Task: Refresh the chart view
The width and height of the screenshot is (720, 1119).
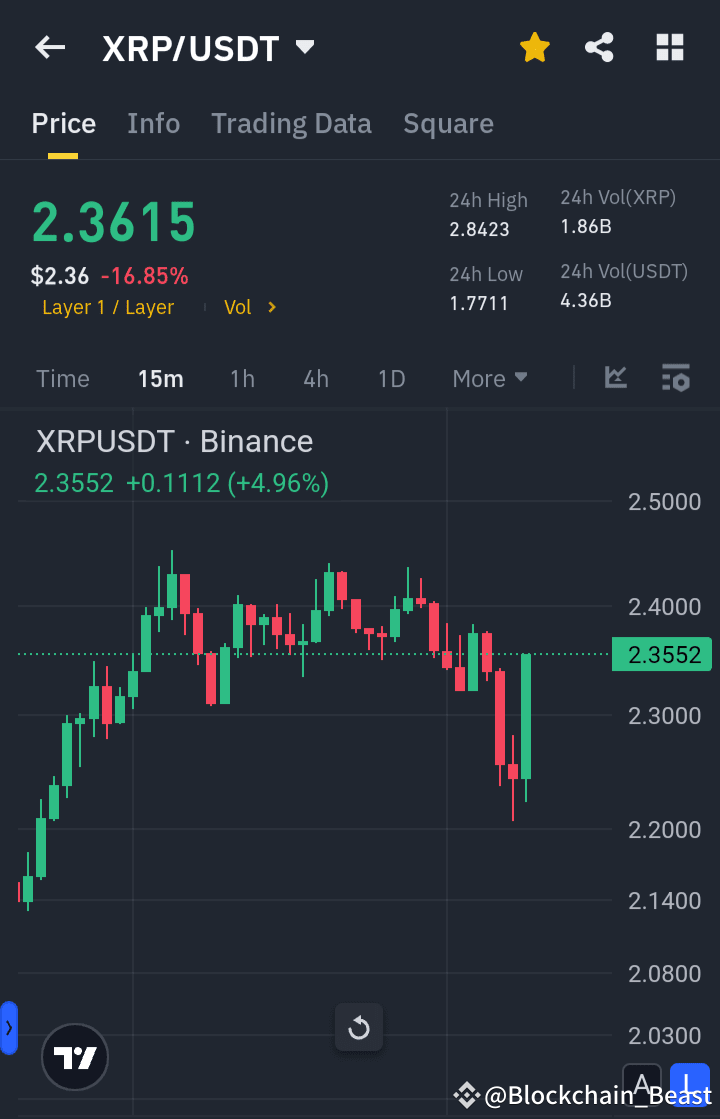Action: click(x=358, y=1028)
